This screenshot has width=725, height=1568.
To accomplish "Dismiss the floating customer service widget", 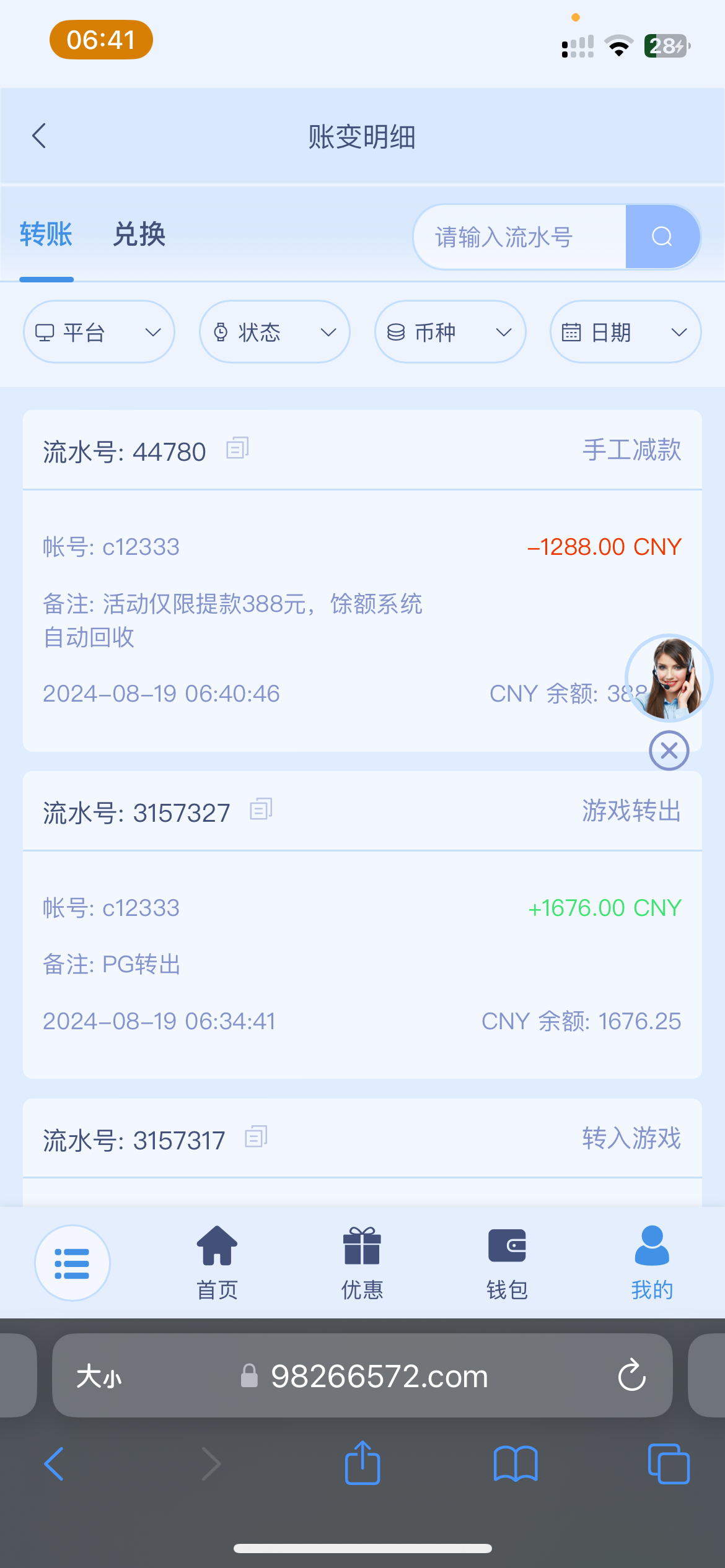I will tap(669, 751).
